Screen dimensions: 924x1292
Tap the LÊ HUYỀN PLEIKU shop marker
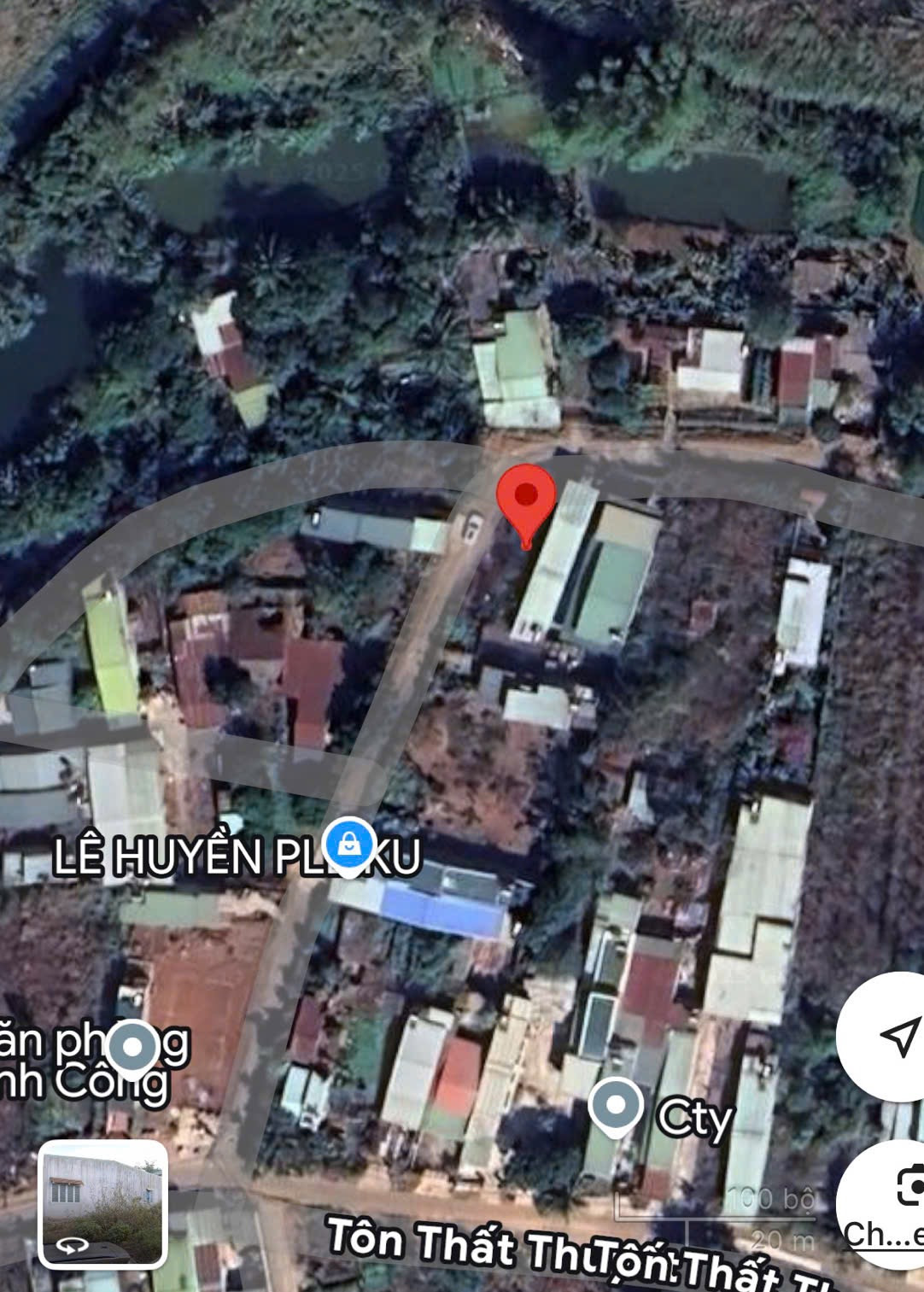point(349,845)
